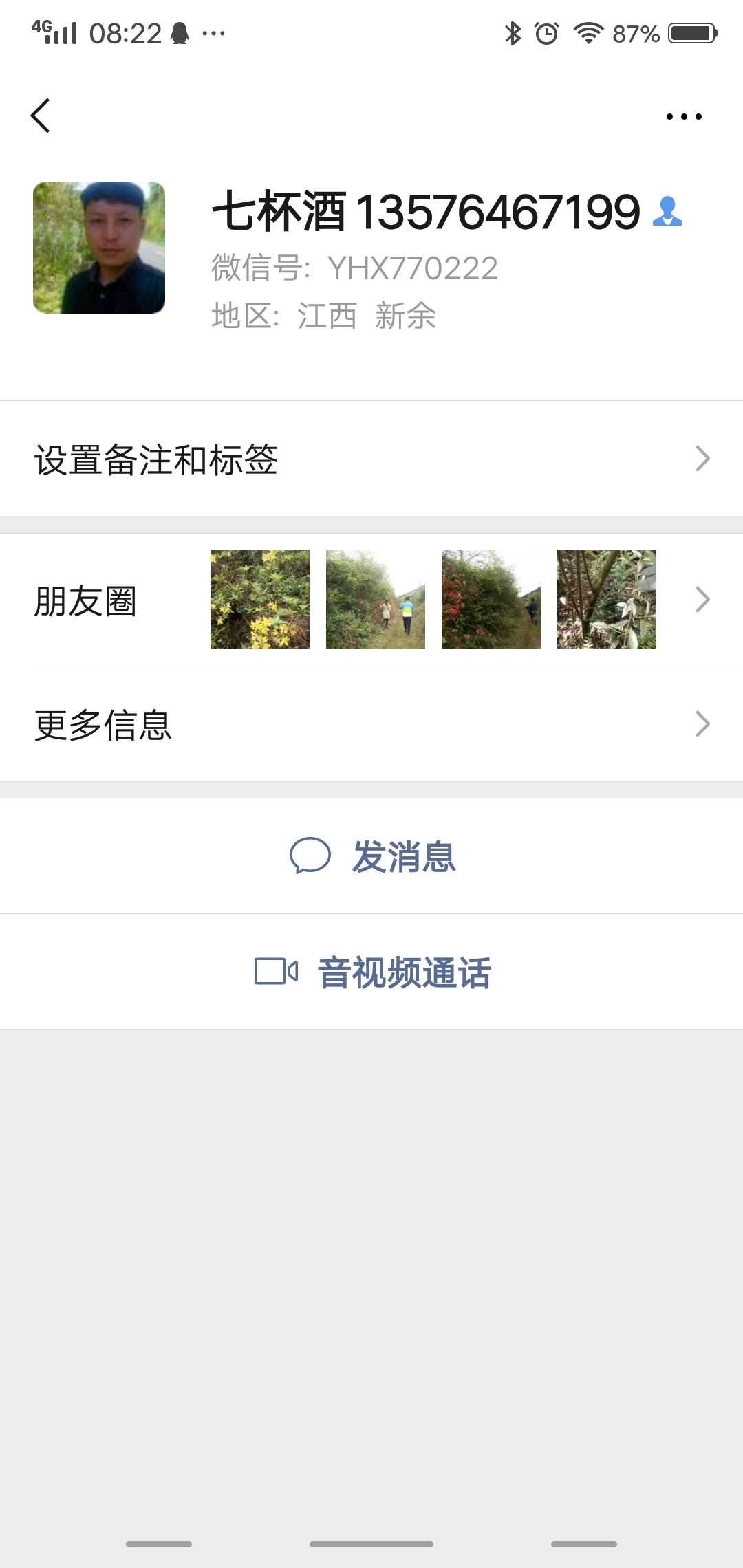Start a call with 音视频通话
The height and width of the screenshot is (1568, 743).
click(371, 972)
